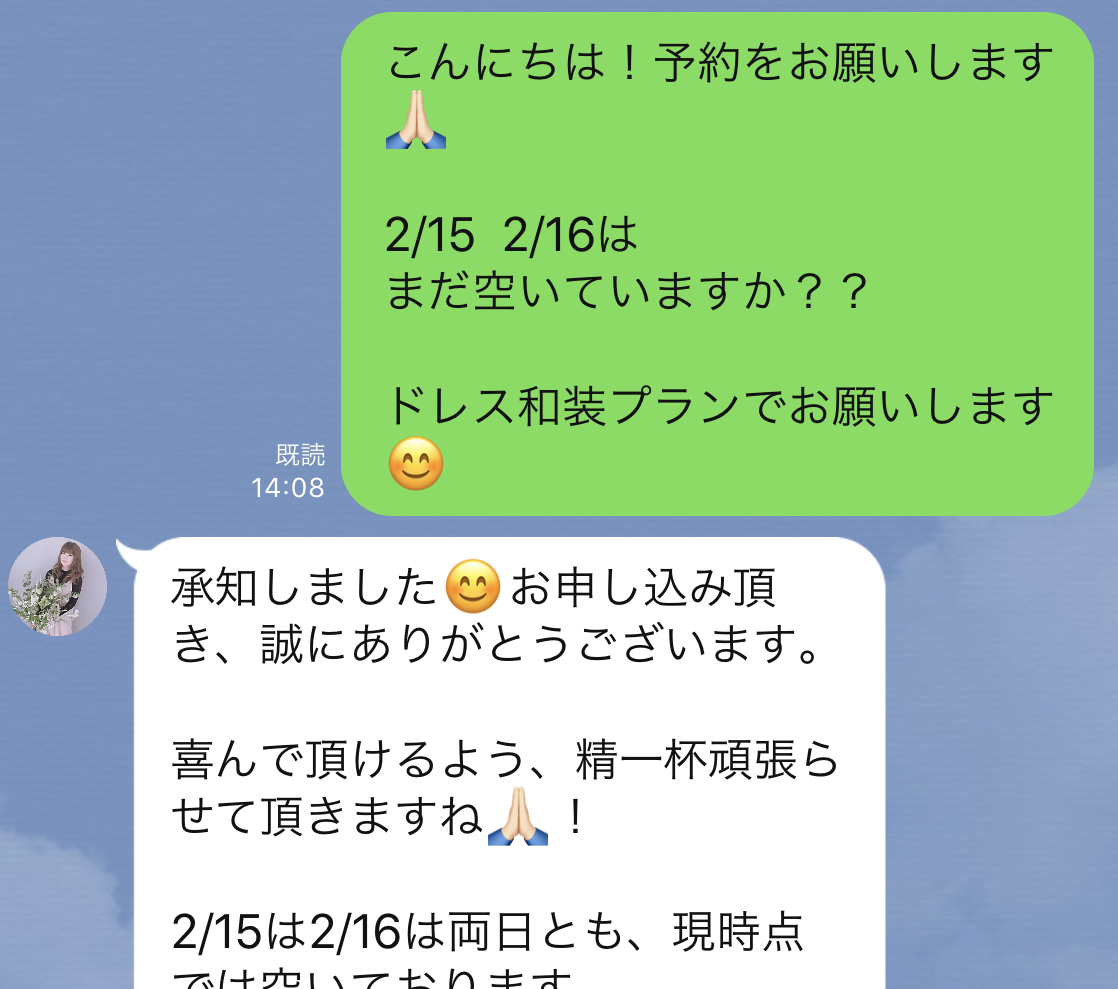Open the sender's profile picture avatar
Image resolution: width=1118 pixels, height=989 pixels.
point(58,586)
